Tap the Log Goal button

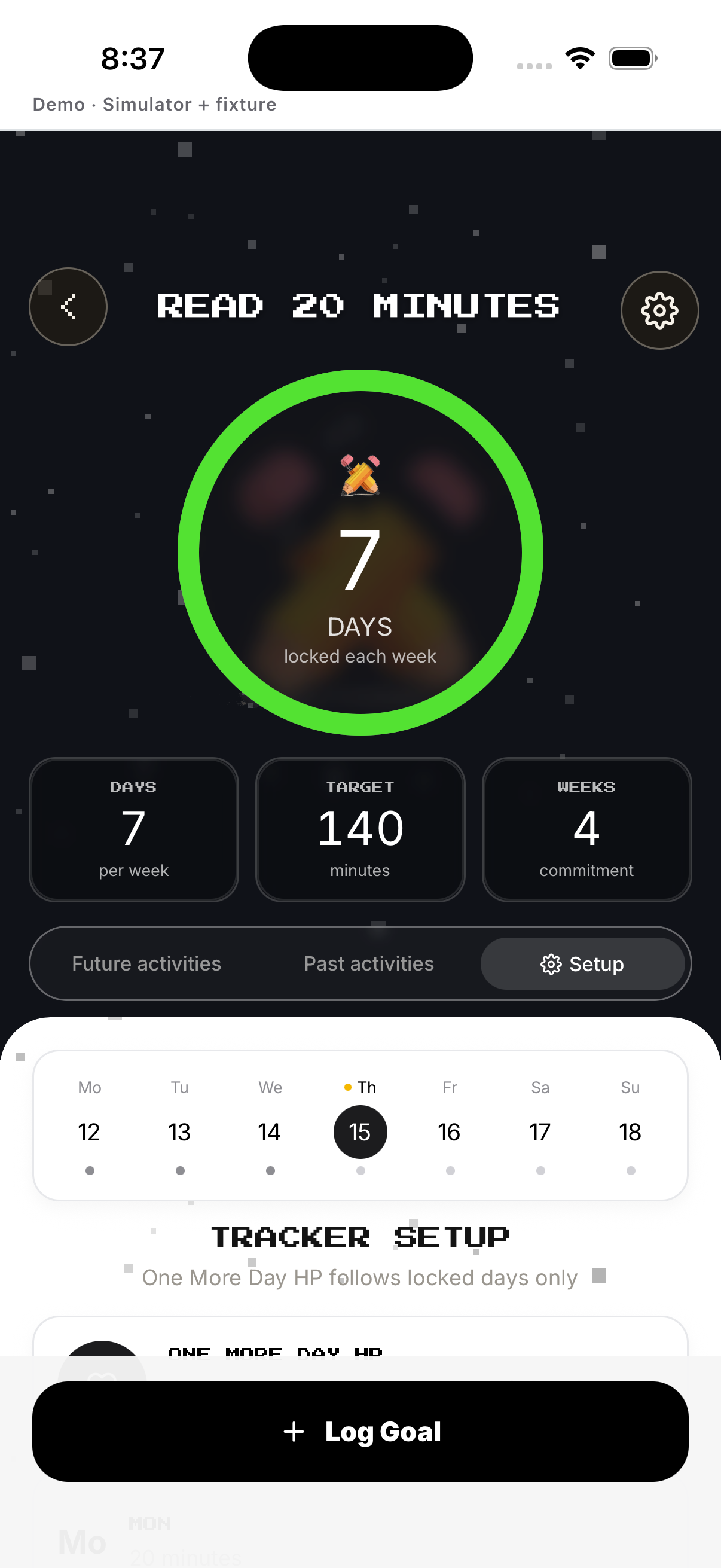click(360, 1432)
